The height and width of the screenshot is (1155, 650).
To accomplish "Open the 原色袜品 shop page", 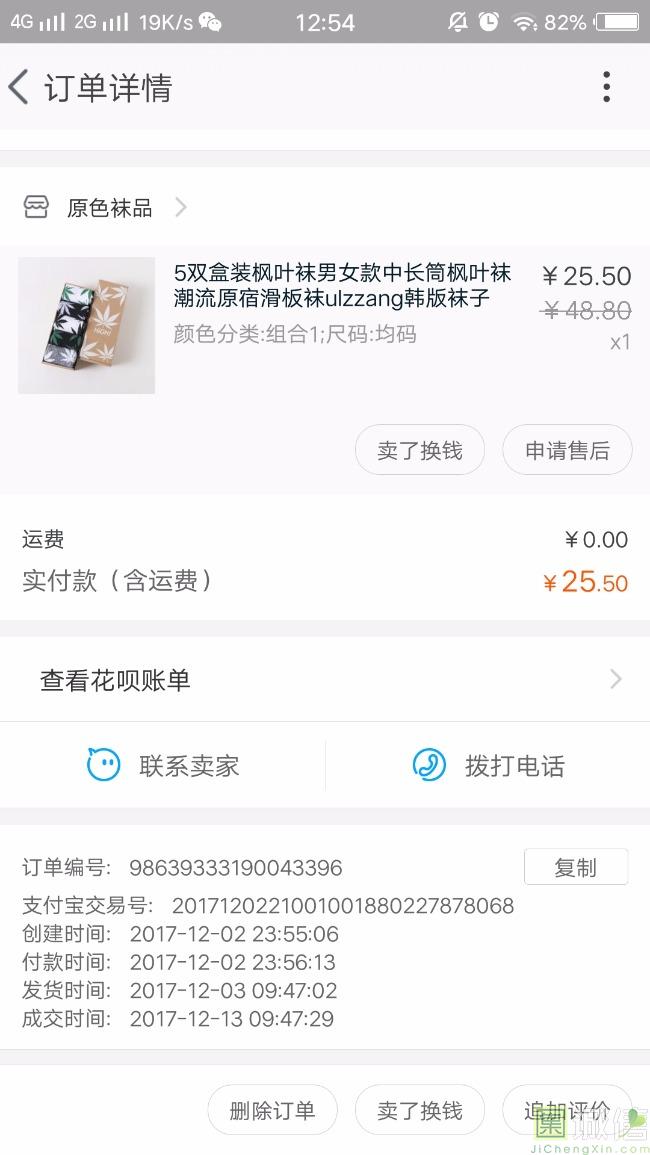I will (108, 208).
